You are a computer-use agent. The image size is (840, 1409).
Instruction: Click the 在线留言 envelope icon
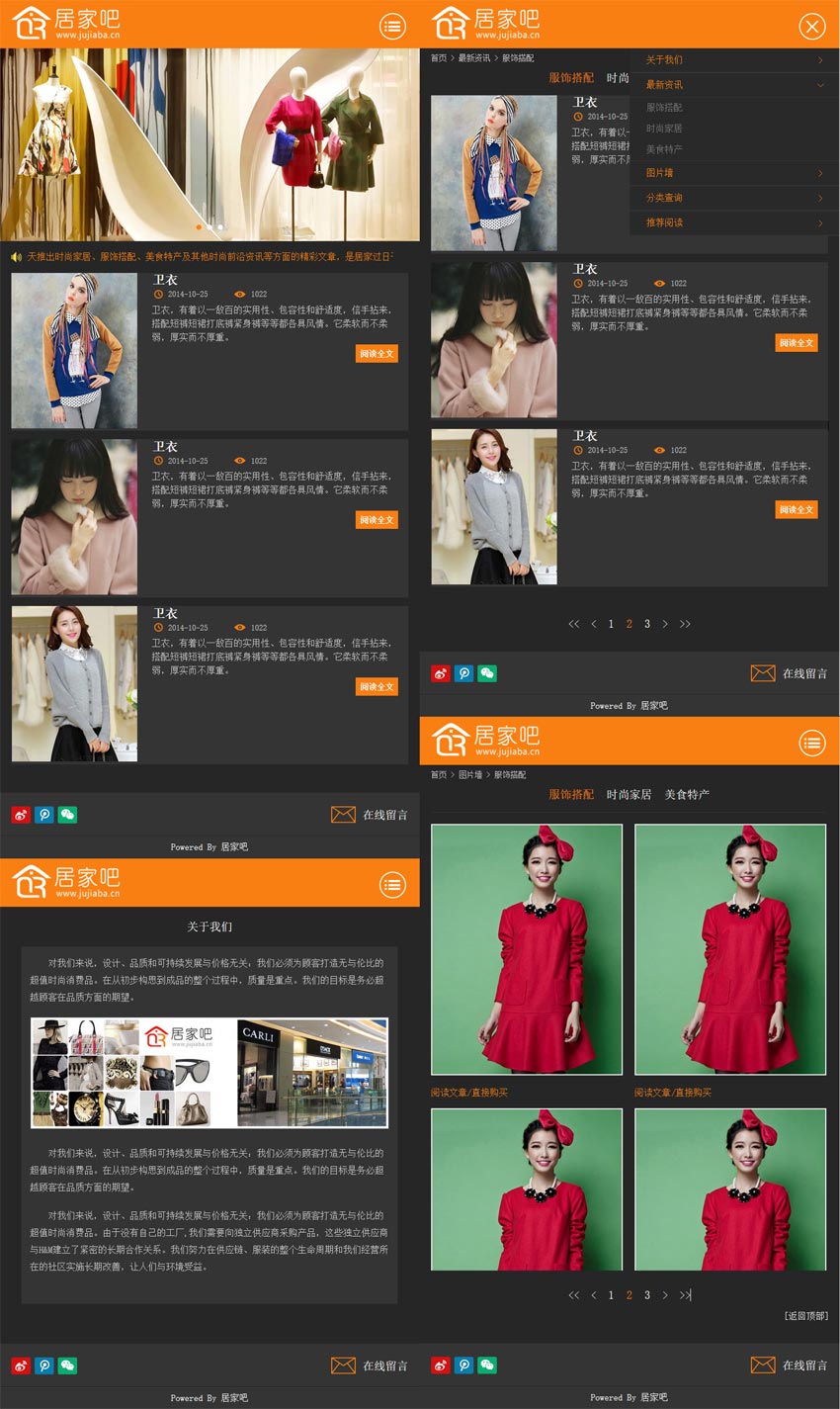coord(342,815)
